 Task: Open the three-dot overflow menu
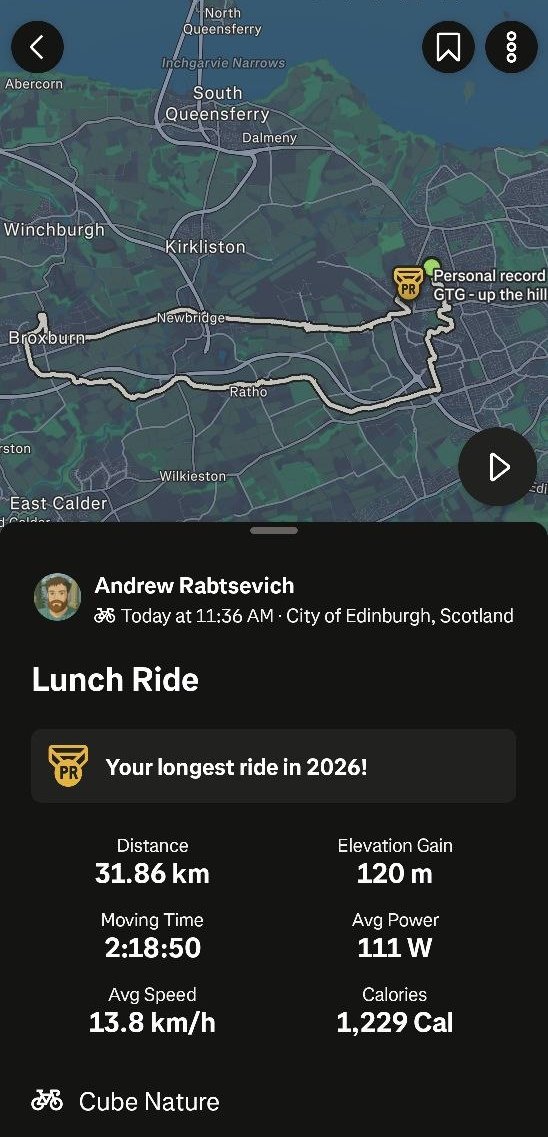click(x=512, y=47)
